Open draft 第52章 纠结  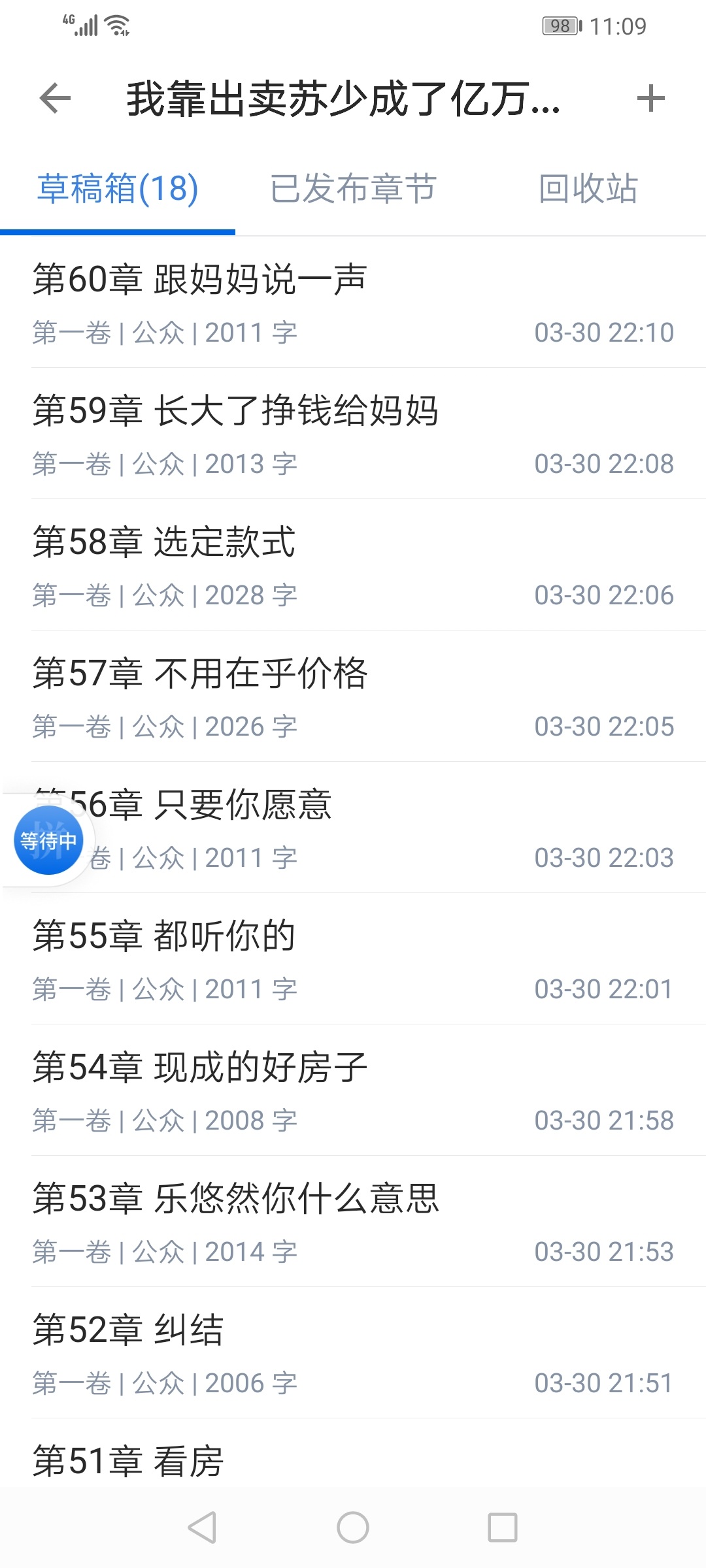coord(353,1353)
